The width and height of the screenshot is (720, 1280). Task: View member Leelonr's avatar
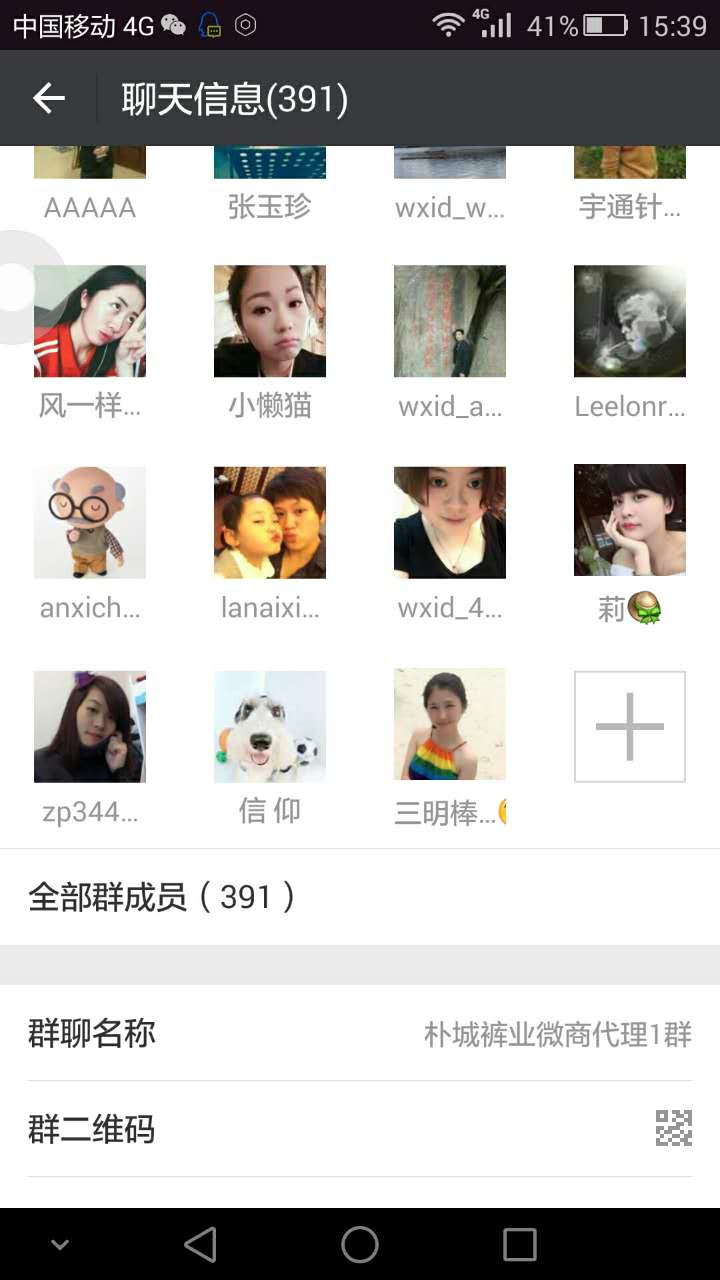(630, 321)
